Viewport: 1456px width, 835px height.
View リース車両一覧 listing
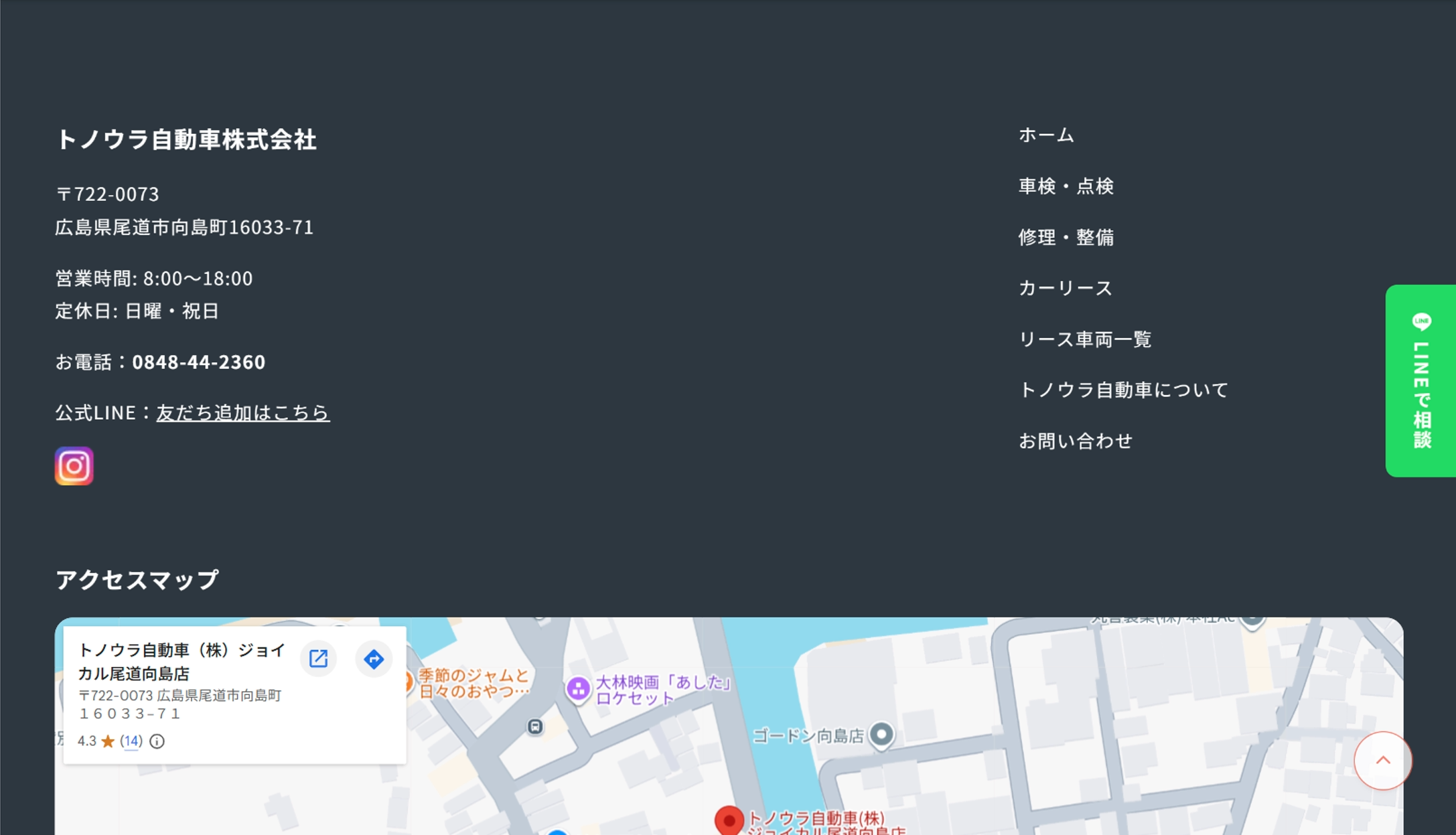(1085, 339)
